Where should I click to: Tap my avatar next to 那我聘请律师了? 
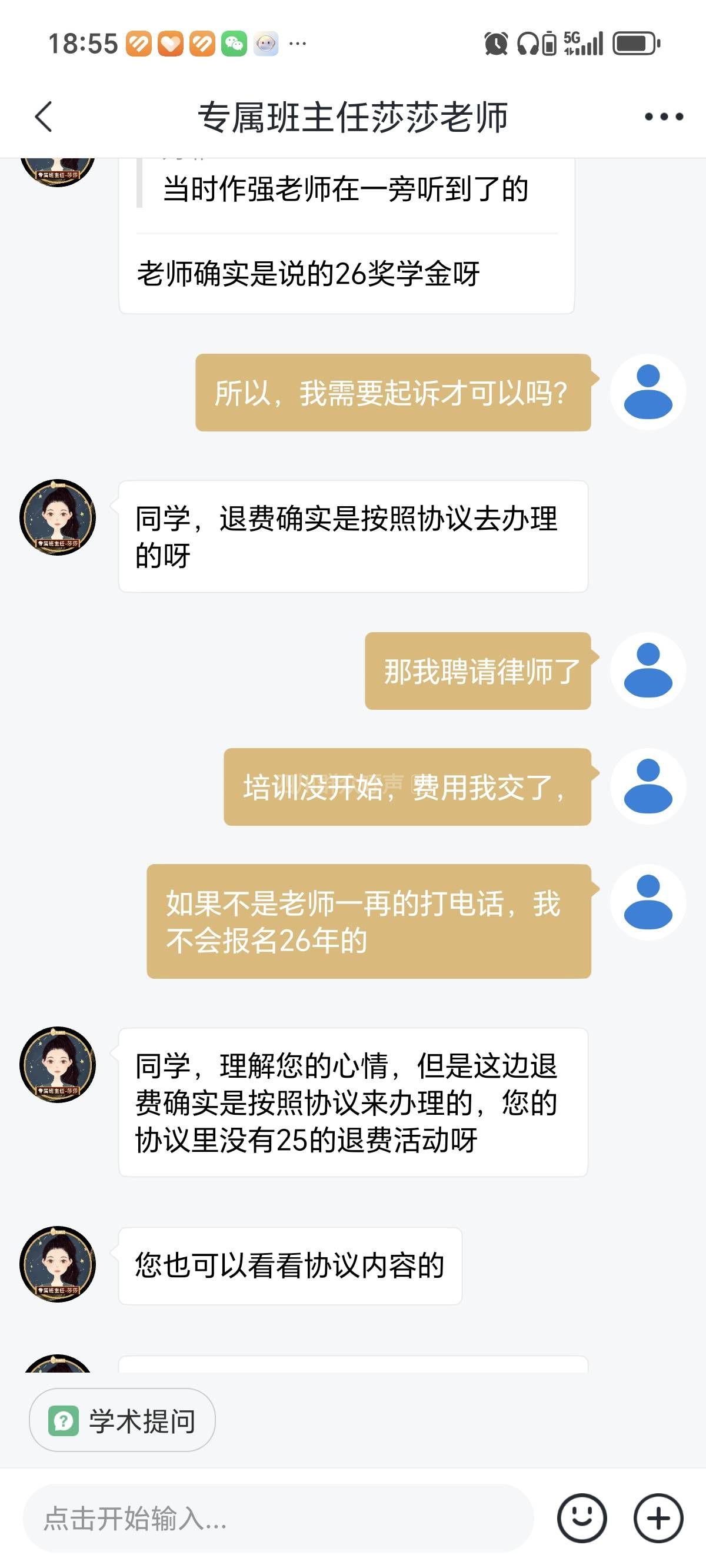pyautogui.click(x=648, y=670)
